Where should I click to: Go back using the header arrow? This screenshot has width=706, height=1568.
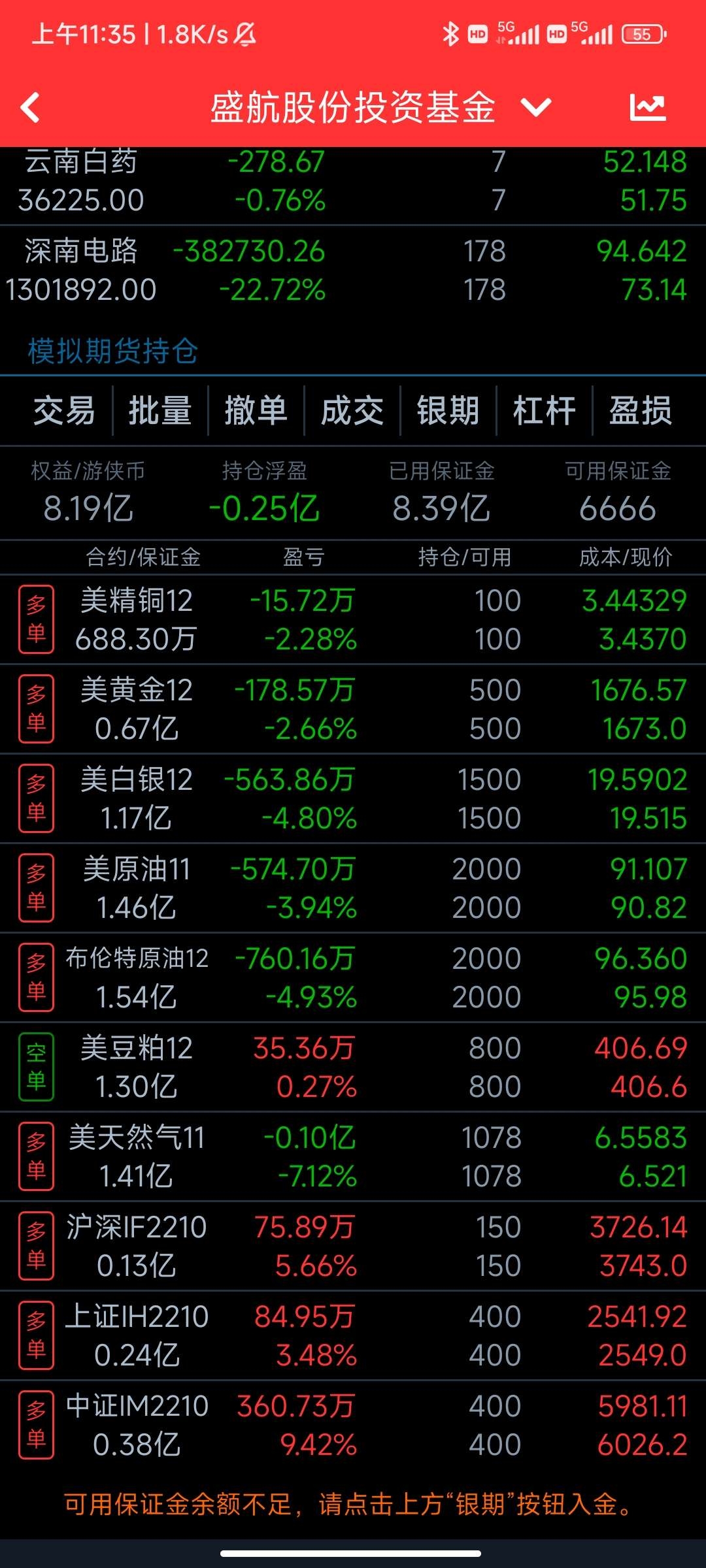point(31,108)
